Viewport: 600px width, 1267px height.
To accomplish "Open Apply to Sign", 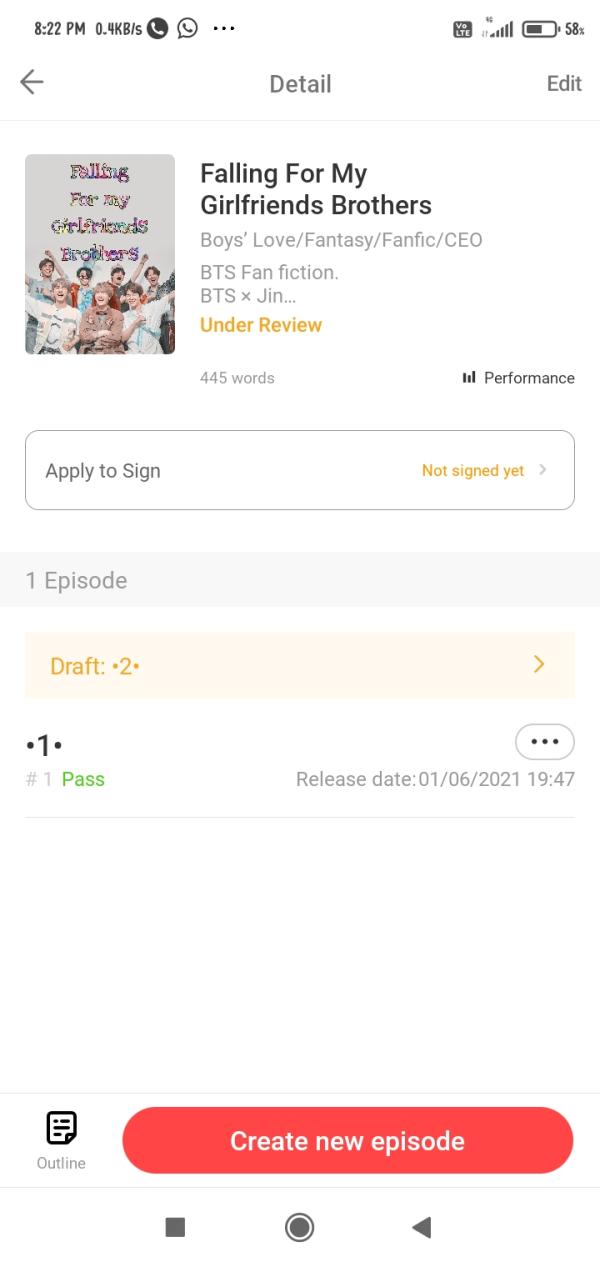I will pos(300,470).
